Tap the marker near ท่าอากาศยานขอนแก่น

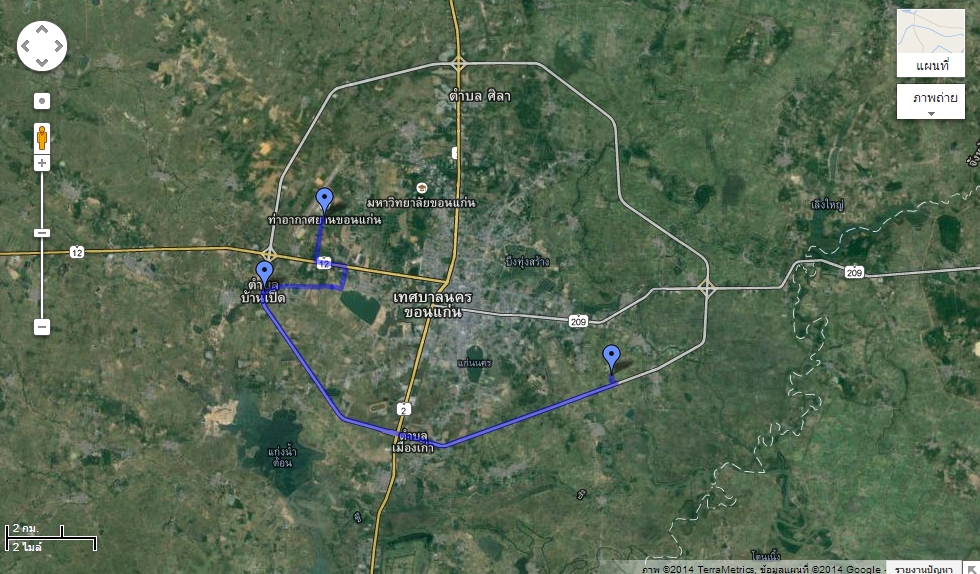point(324,199)
